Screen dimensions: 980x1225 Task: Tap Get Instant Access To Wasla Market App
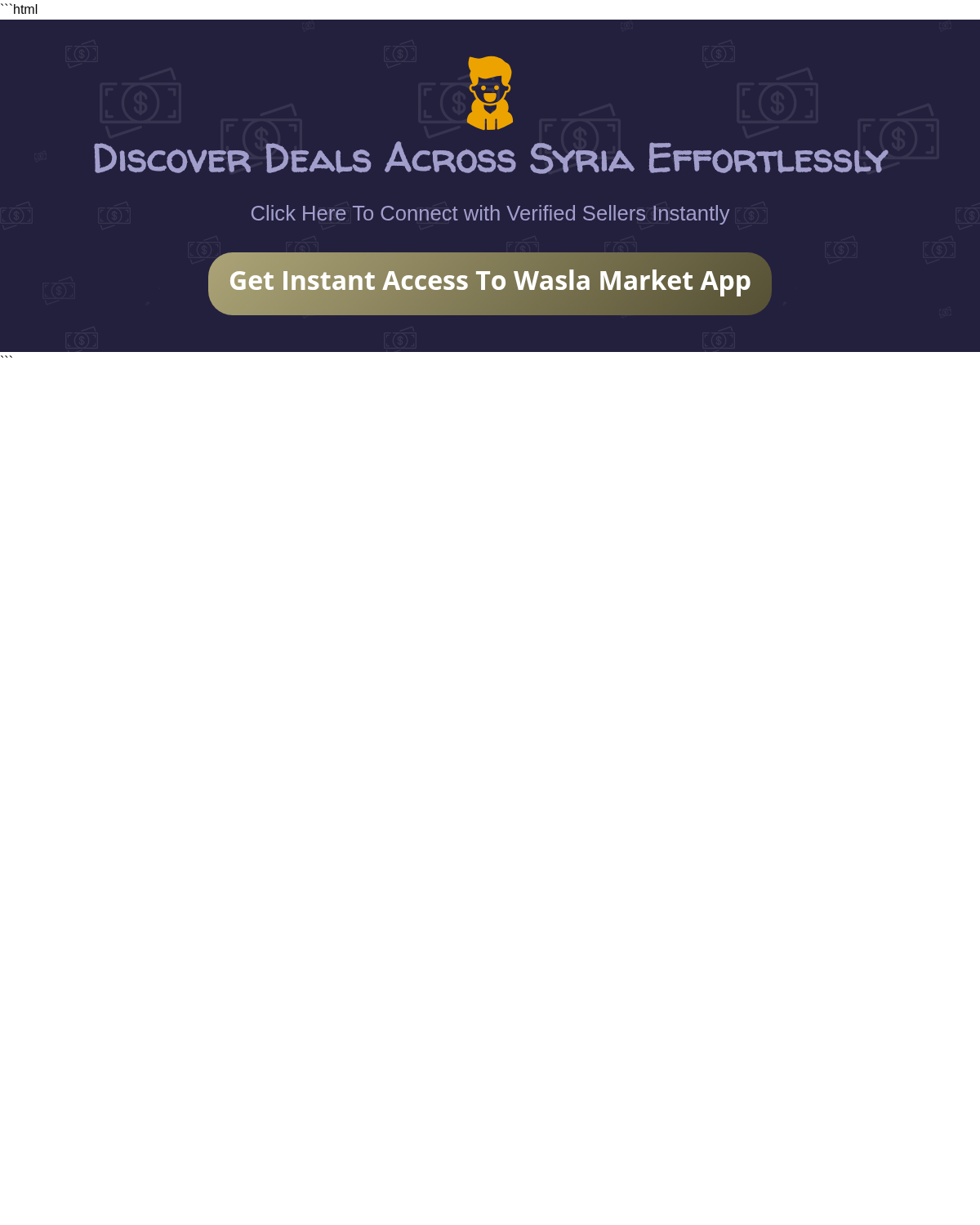coord(490,283)
